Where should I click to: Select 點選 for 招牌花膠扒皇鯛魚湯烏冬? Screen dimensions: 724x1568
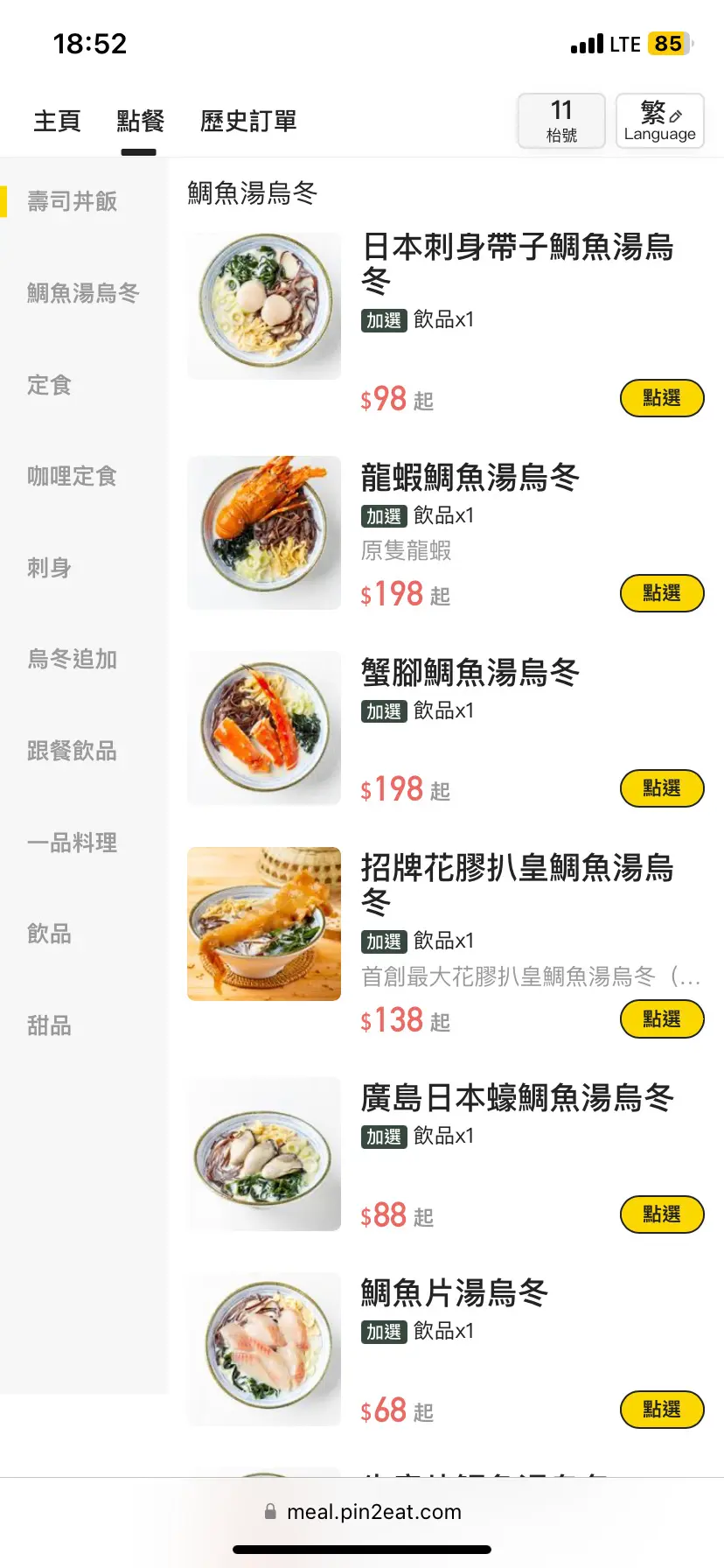pyautogui.click(x=661, y=1019)
